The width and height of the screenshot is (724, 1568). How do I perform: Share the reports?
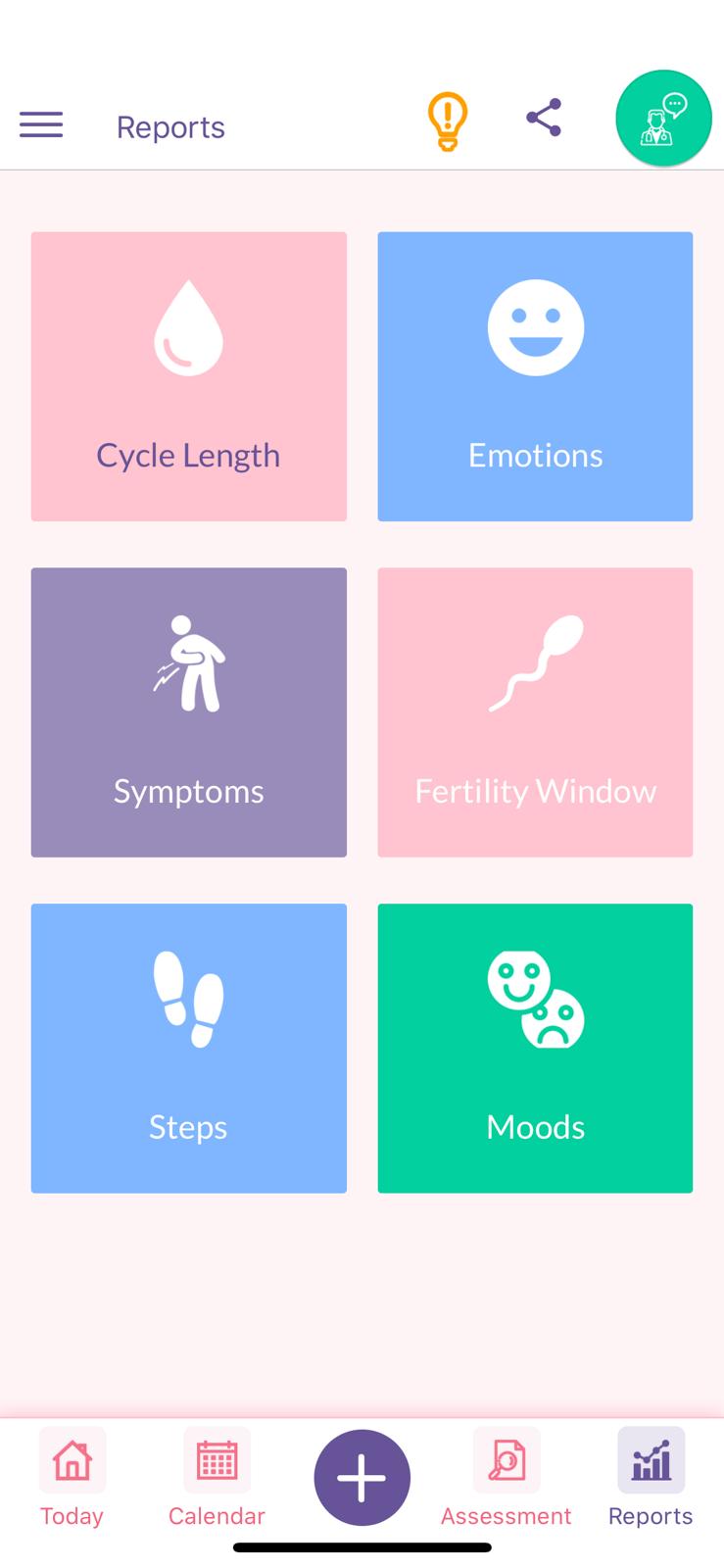[544, 118]
